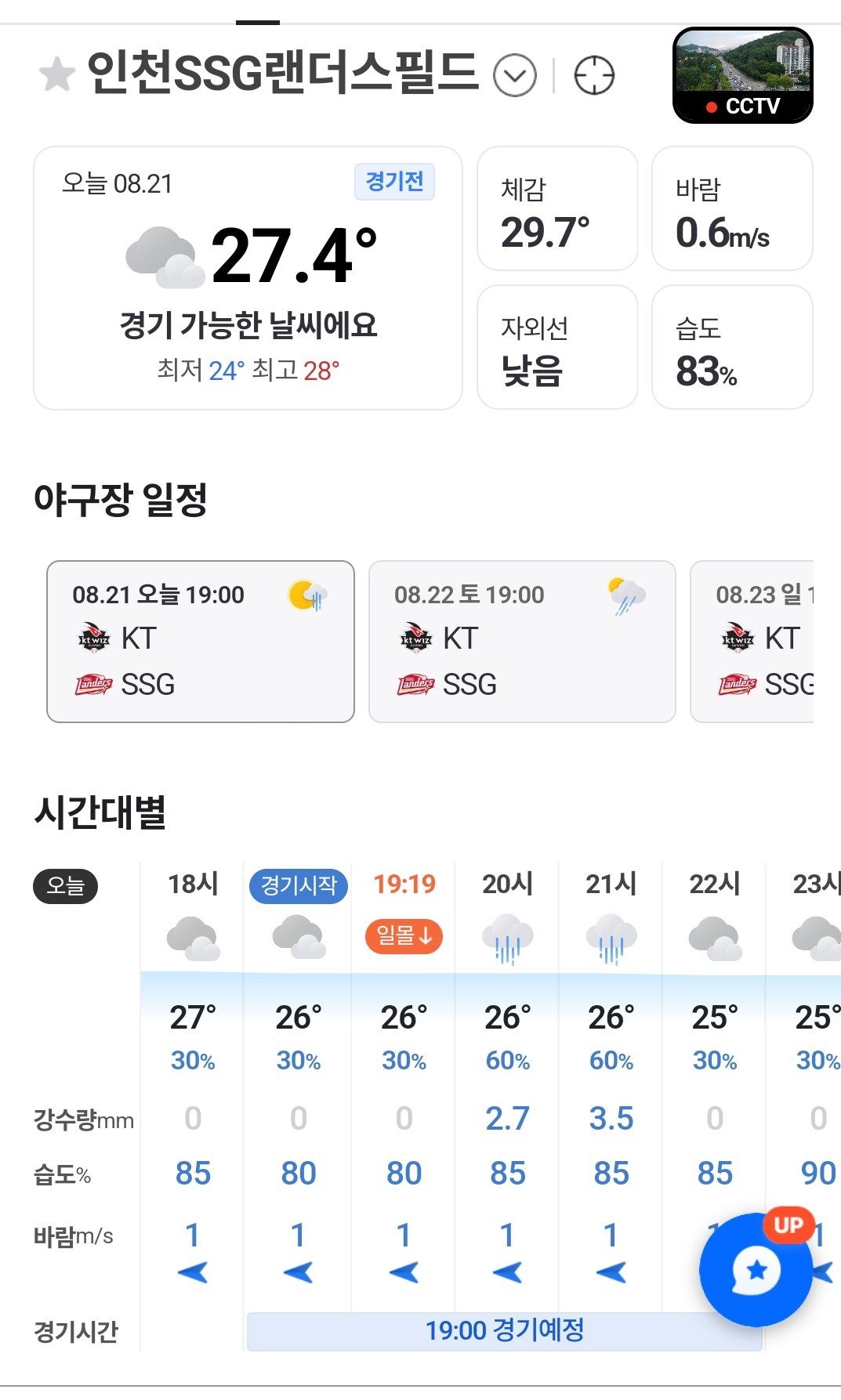Open the CCTV live view thumbnail
Image resolution: width=841 pixels, height=1400 pixels.
[742, 75]
